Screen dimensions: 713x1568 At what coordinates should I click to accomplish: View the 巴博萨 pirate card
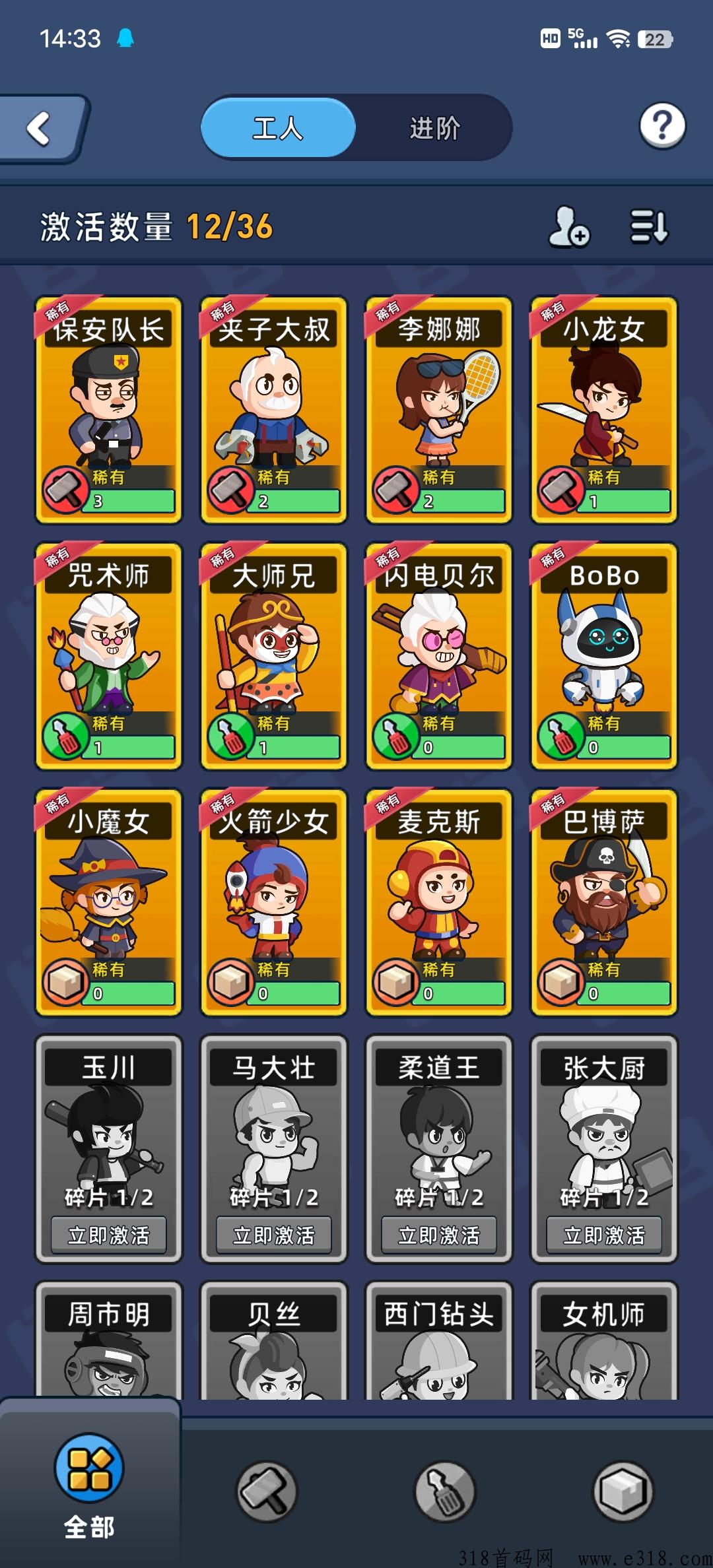(x=604, y=901)
